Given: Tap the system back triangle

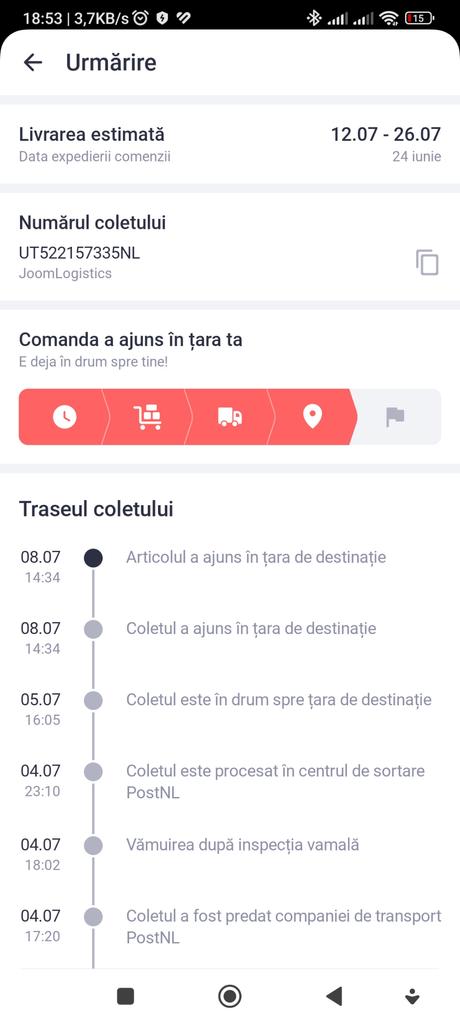Looking at the screenshot, I should [334, 996].
